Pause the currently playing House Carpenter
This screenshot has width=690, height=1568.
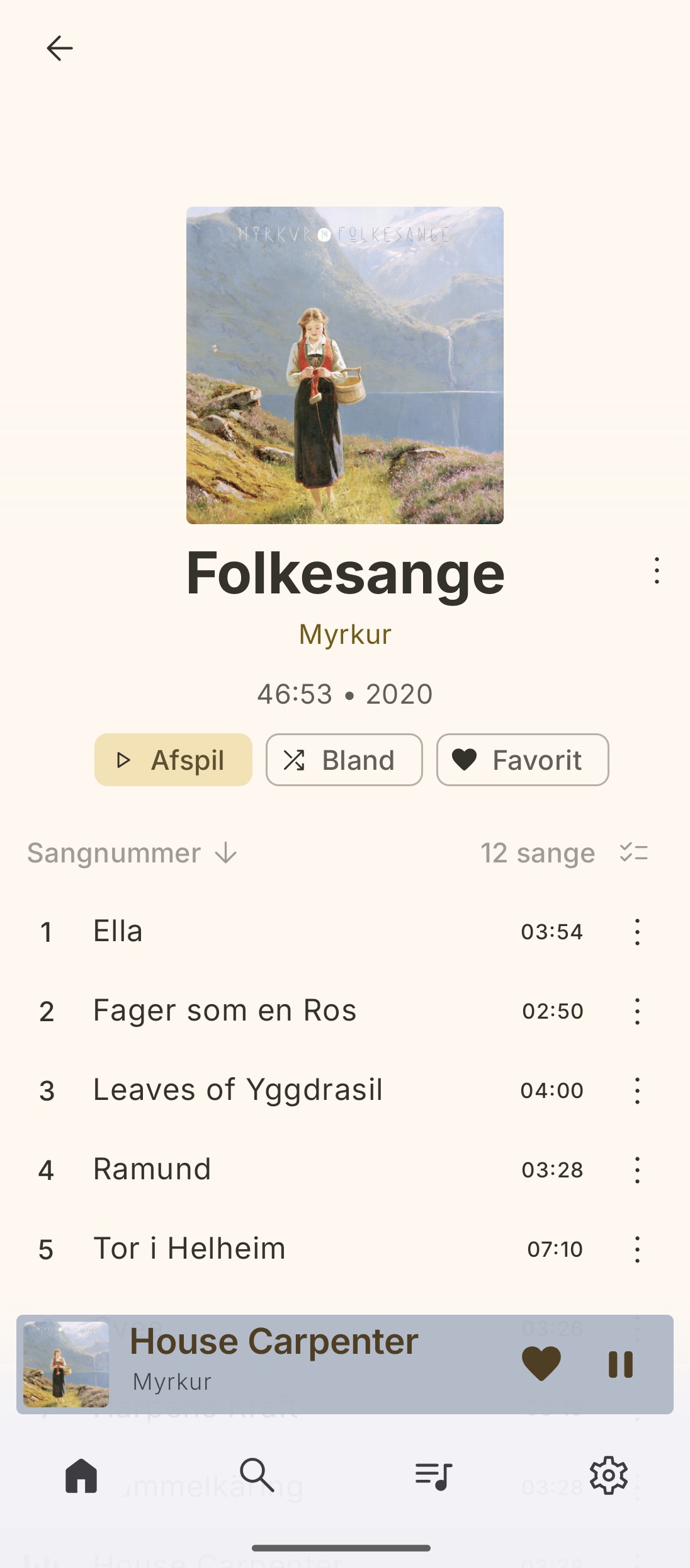pyautogui.click(x=620, y=1365)
